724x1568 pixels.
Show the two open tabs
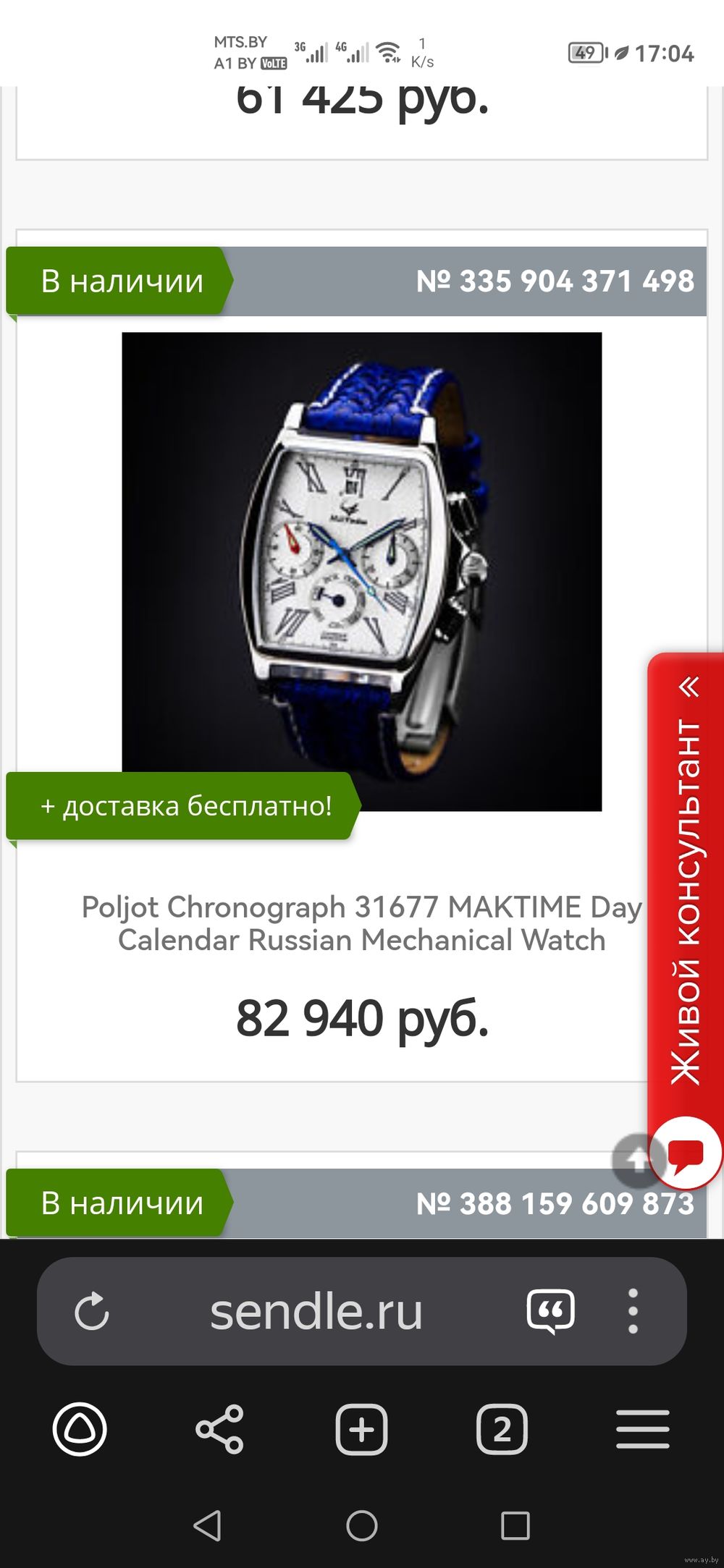click(x=502, y=1429)
